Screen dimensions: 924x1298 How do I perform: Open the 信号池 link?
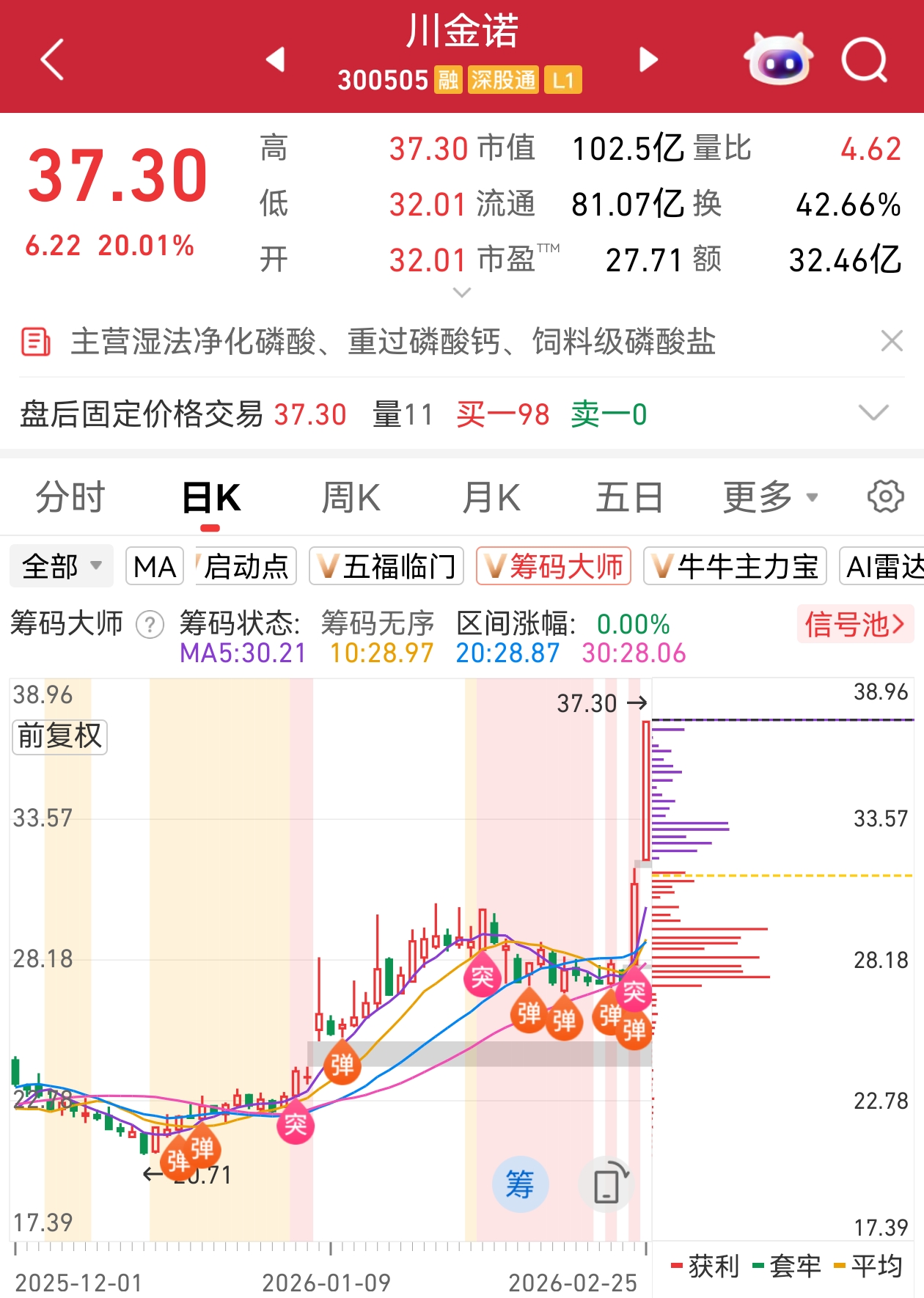pyautogui.click(x=854, y=624)
